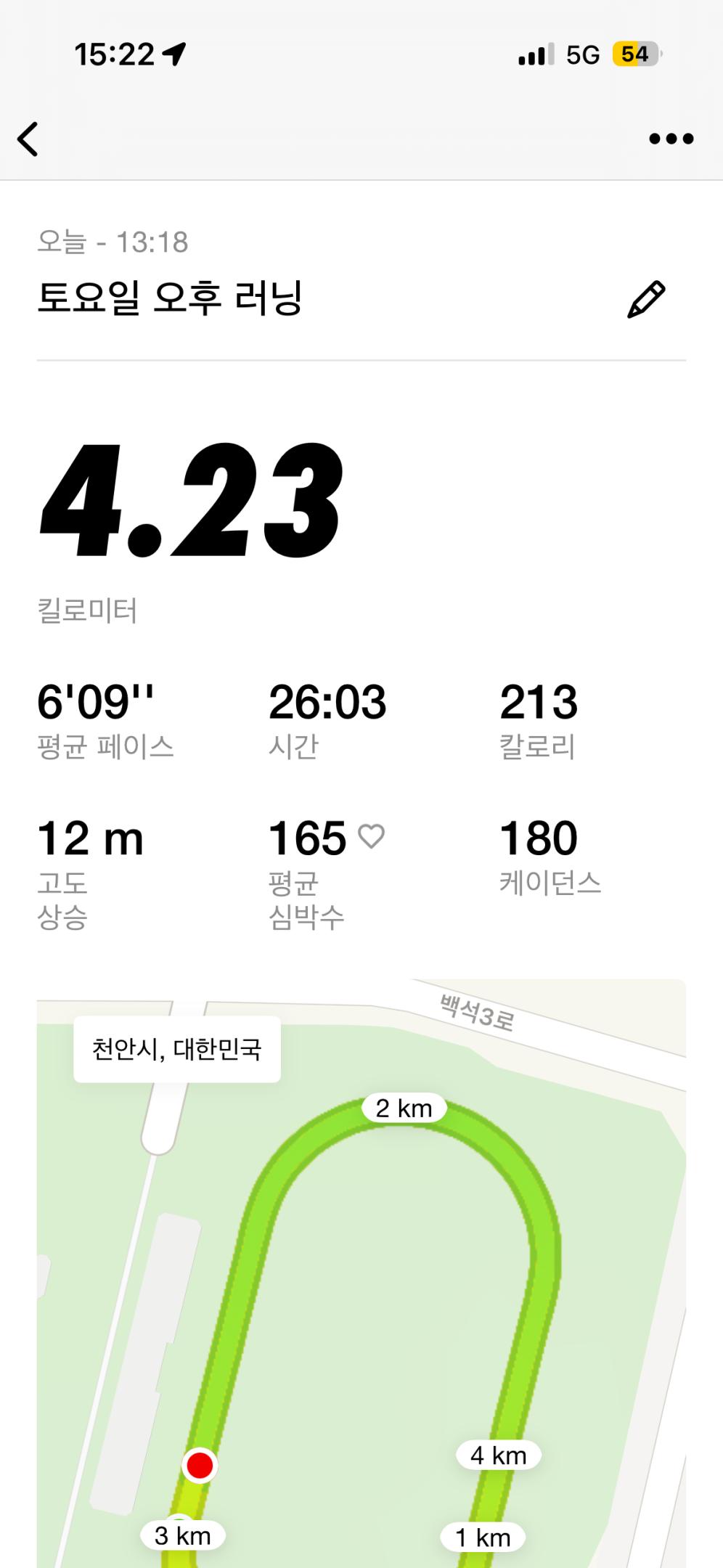This screenshot has width=723, height=1568.
Task: Tap the location arrow in status bar
Action: coord(173,52)
